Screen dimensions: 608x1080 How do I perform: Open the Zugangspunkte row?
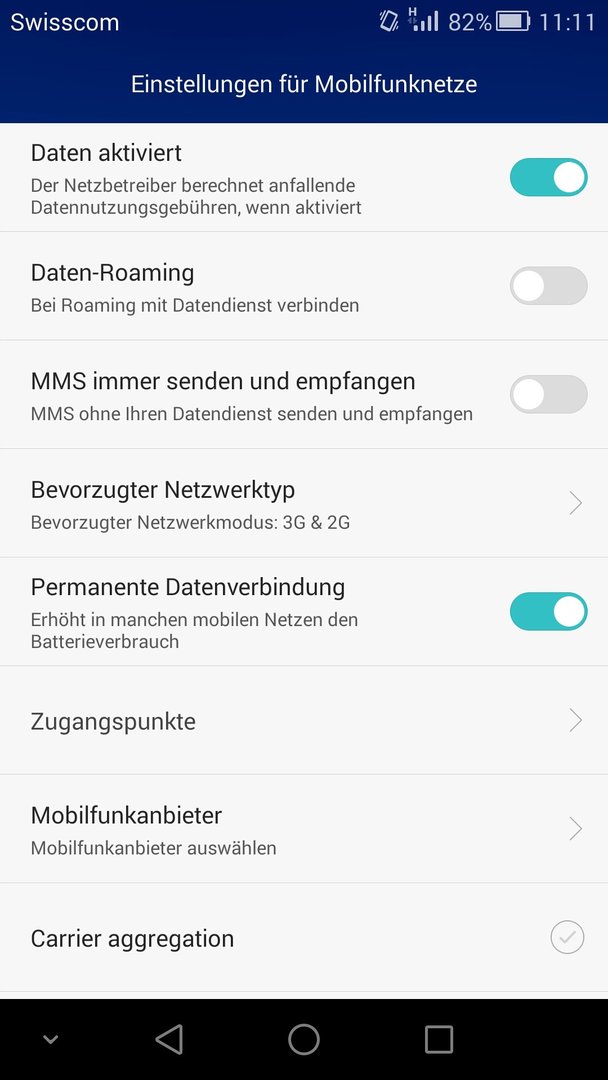pos(304,720)
